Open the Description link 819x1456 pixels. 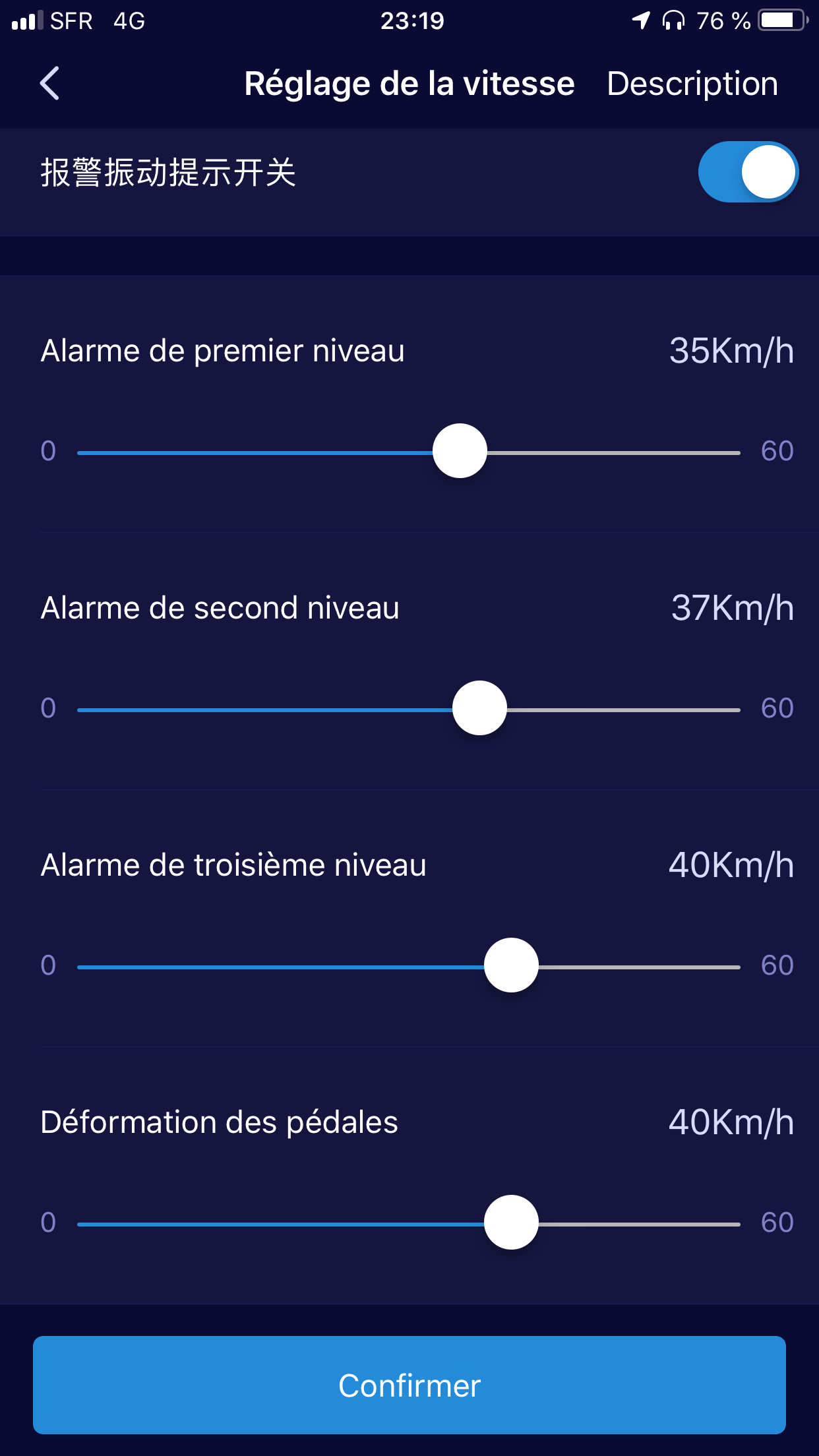pos(692,84)
